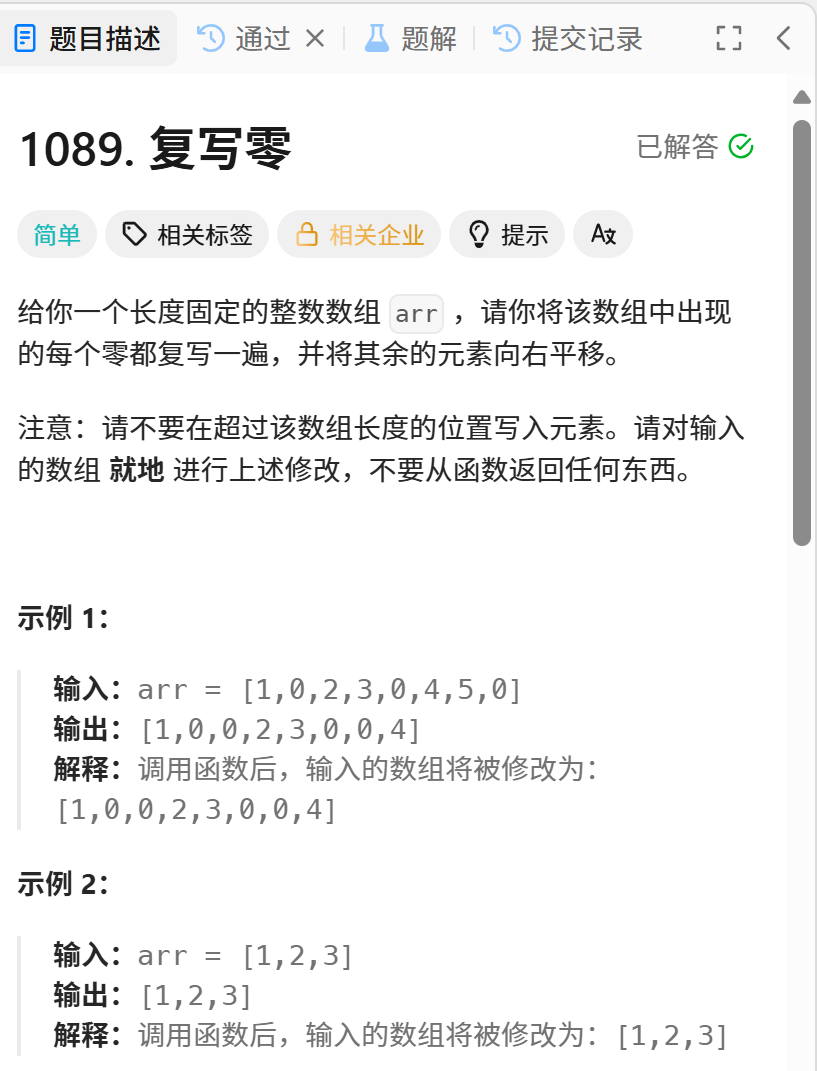
Task: Open the 通过 submission tab
Action: pyautogui.click(x=246, y=39)
